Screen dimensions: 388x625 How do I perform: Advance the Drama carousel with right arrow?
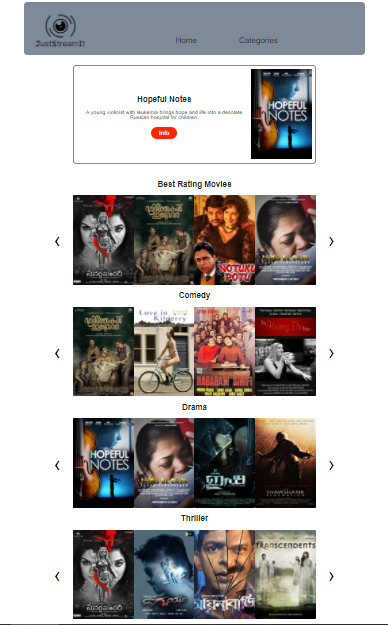331,465
